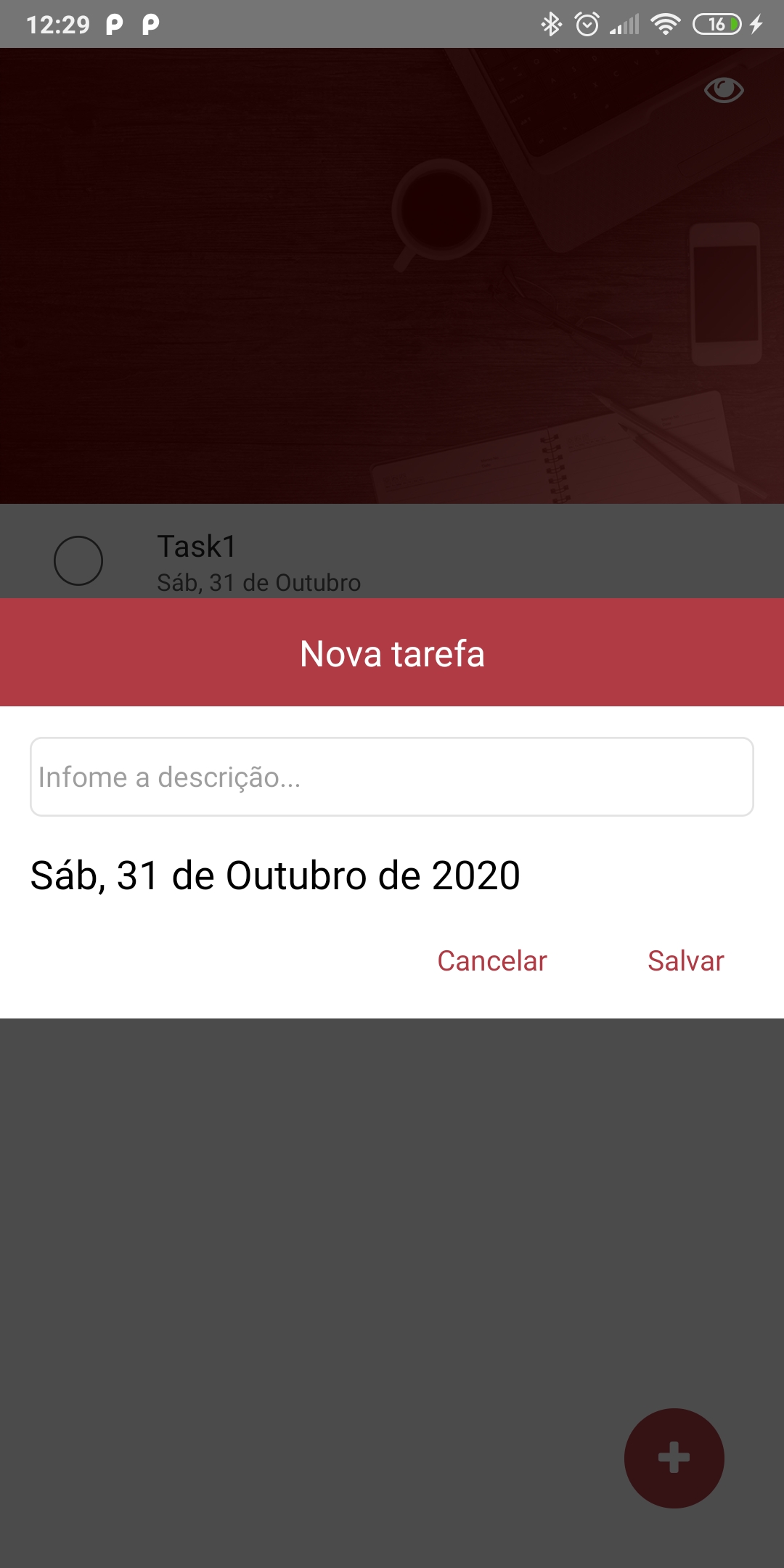
Task: Open the Salvar action
Action: (685, 960)
